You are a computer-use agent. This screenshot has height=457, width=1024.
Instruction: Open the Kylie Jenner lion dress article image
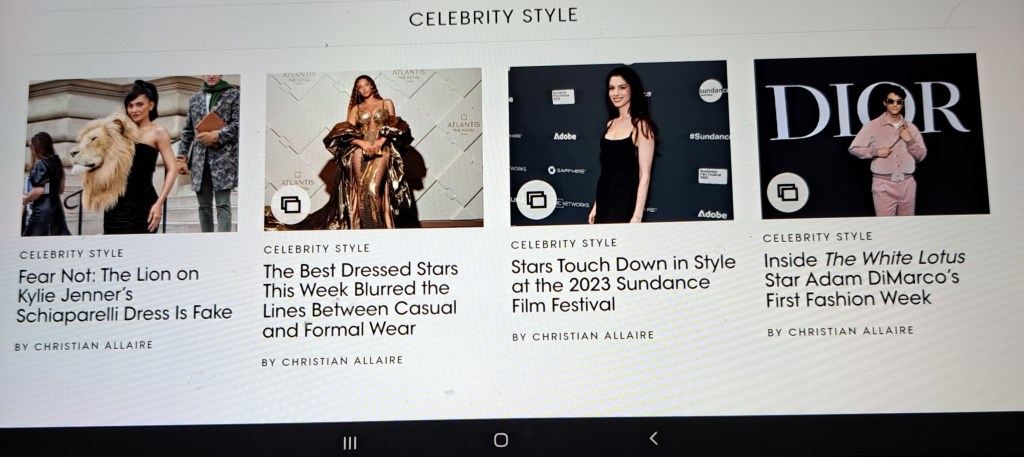pos(132,157)
